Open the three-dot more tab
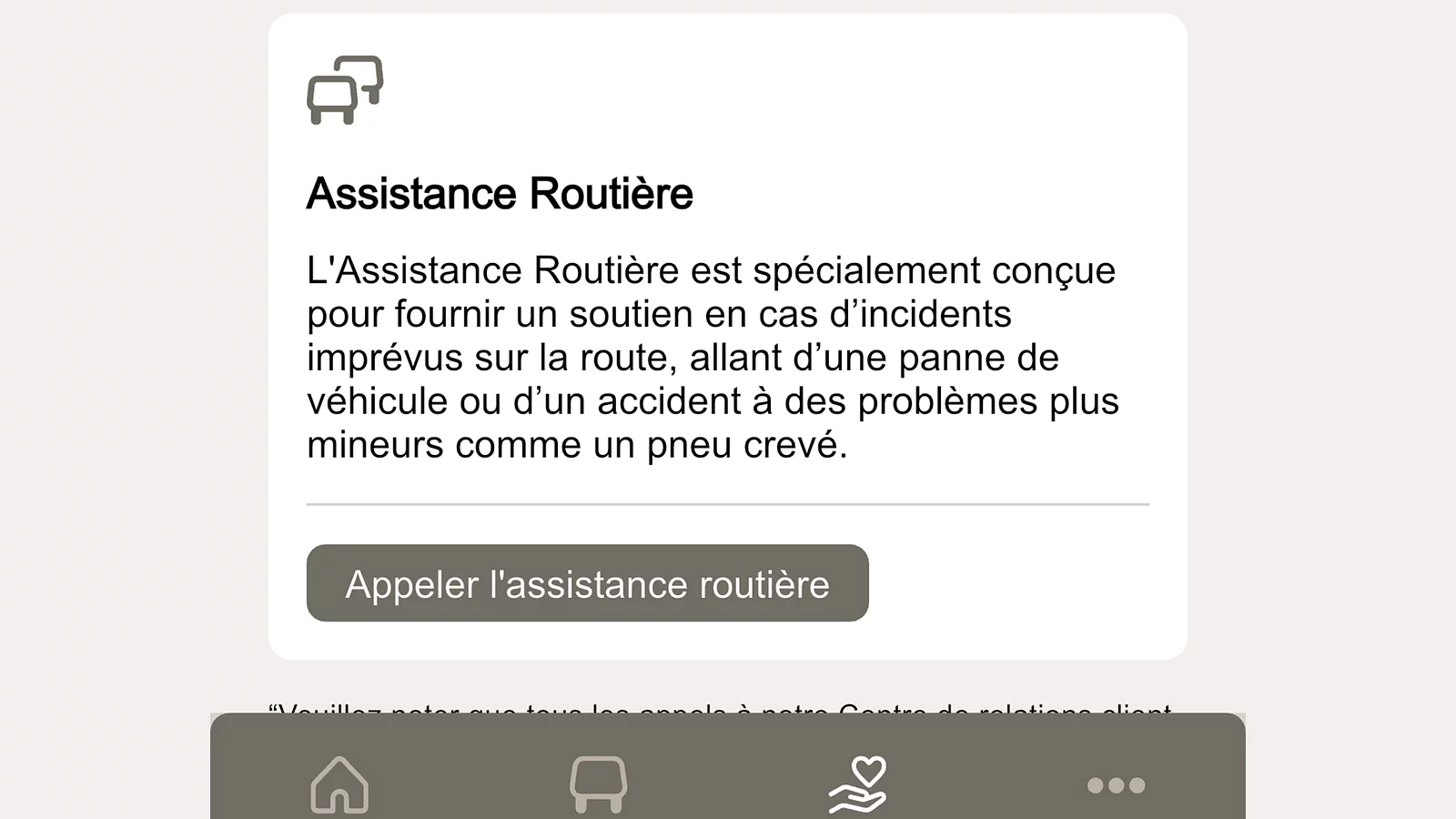 [x=1116, y=784]
